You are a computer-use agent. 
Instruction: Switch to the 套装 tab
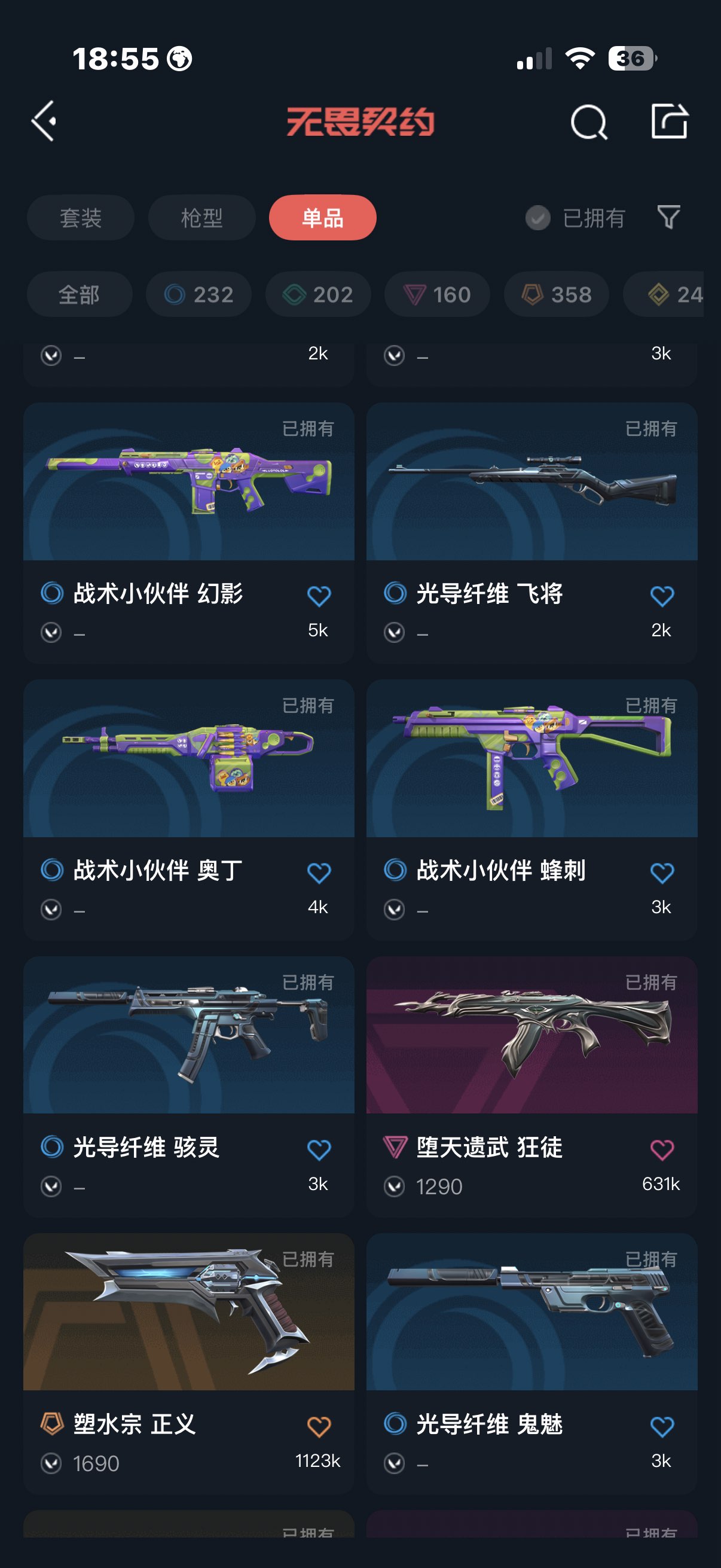pyautogui.click(x=80, y=218)
